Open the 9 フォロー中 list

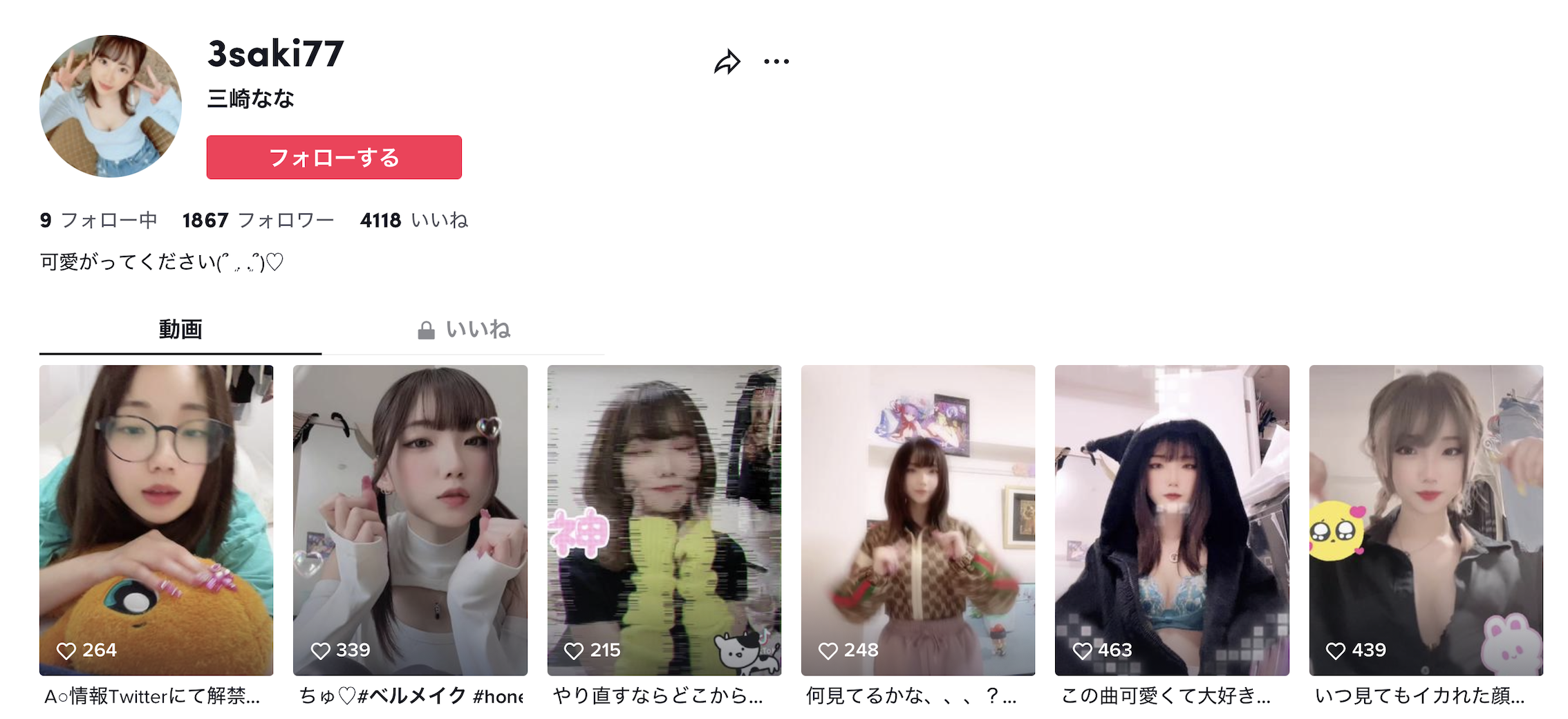[x=99, y=221]
